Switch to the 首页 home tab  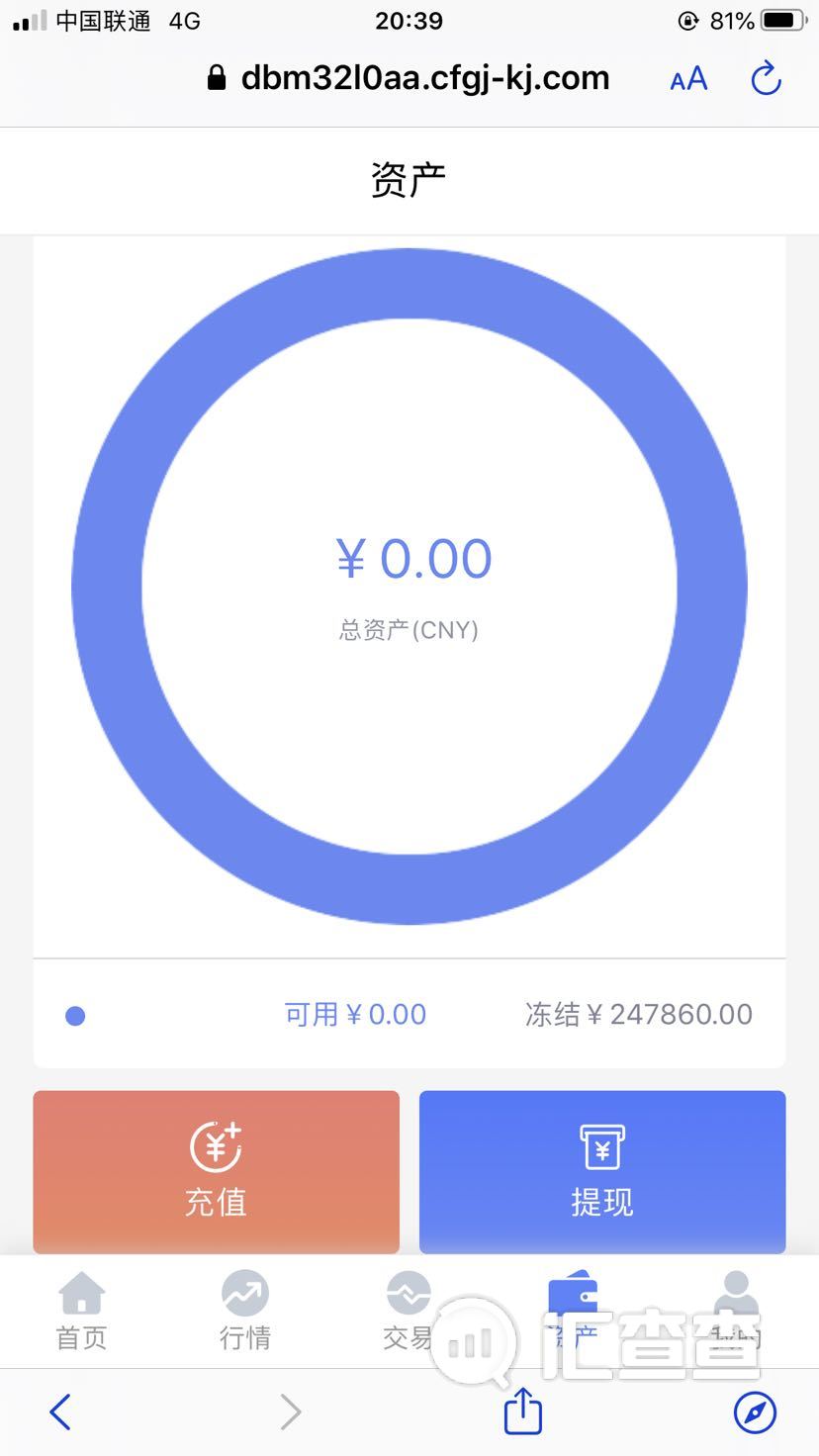pyautogui.click(x=81, y=1312)
